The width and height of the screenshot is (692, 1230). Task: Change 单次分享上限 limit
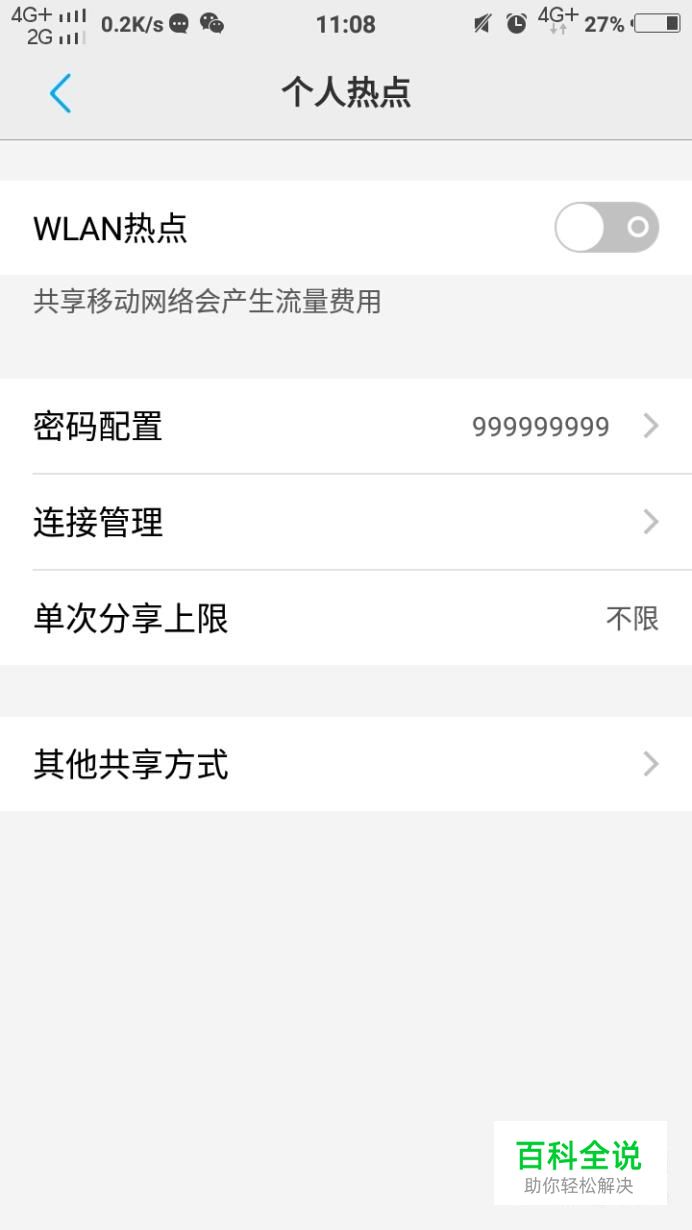[346, 618]
